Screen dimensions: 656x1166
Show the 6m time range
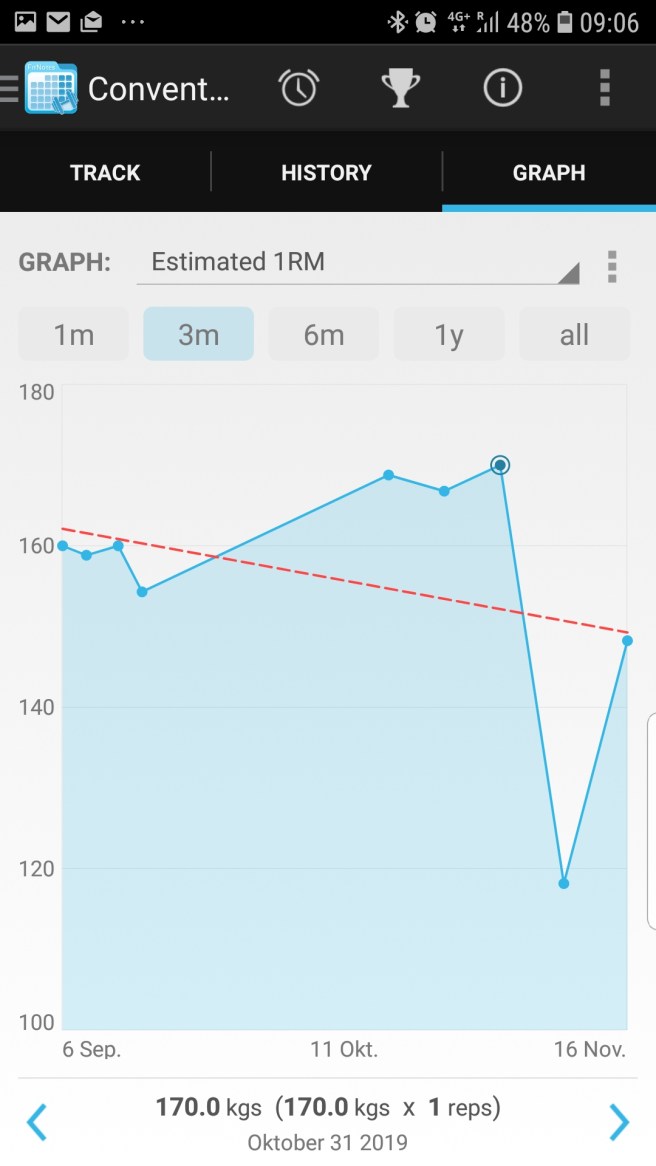click(324, 334)
